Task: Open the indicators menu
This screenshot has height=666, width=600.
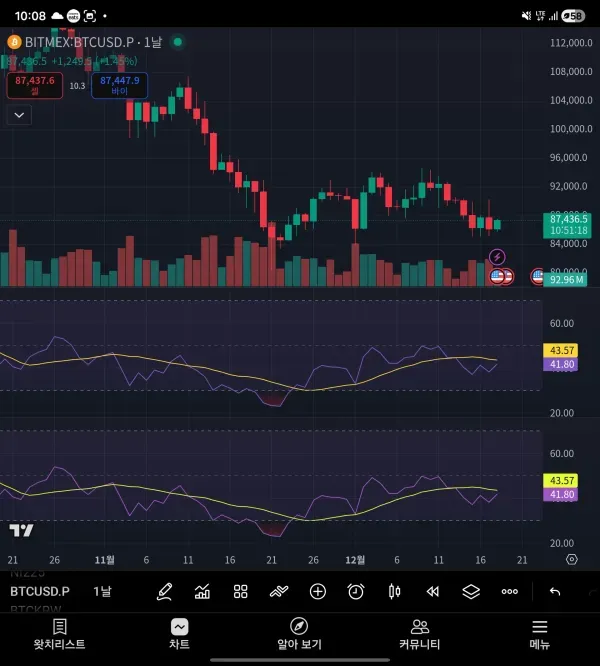Action: click(x=202, y=591)
